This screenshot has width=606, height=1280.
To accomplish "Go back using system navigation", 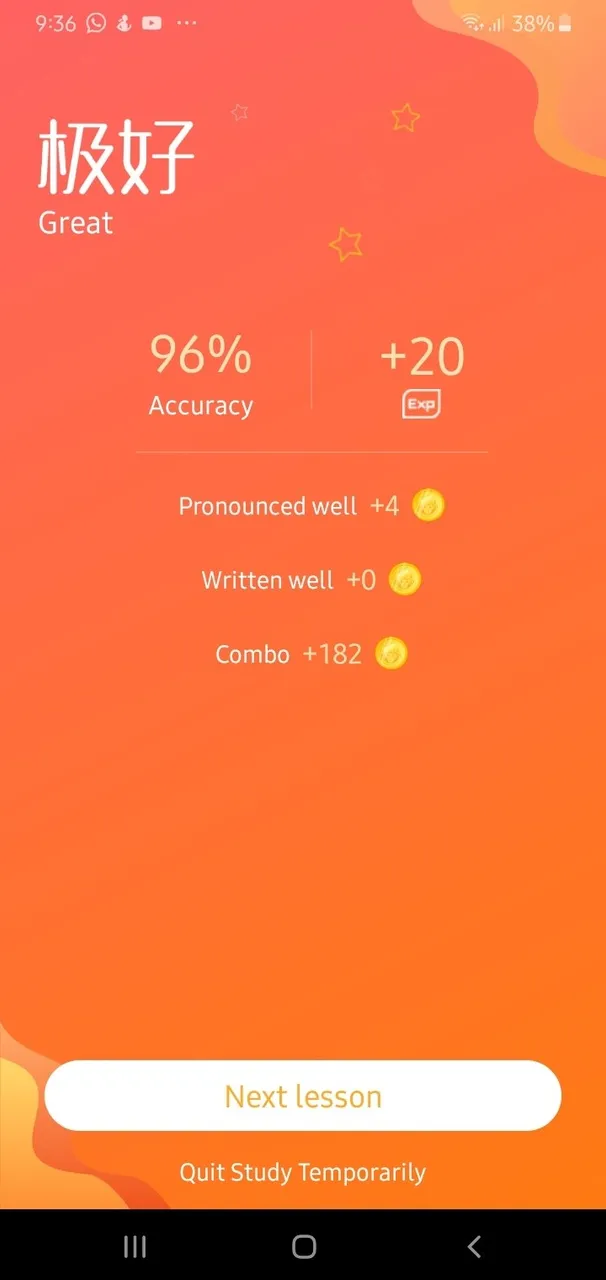I will (474, 1246).
